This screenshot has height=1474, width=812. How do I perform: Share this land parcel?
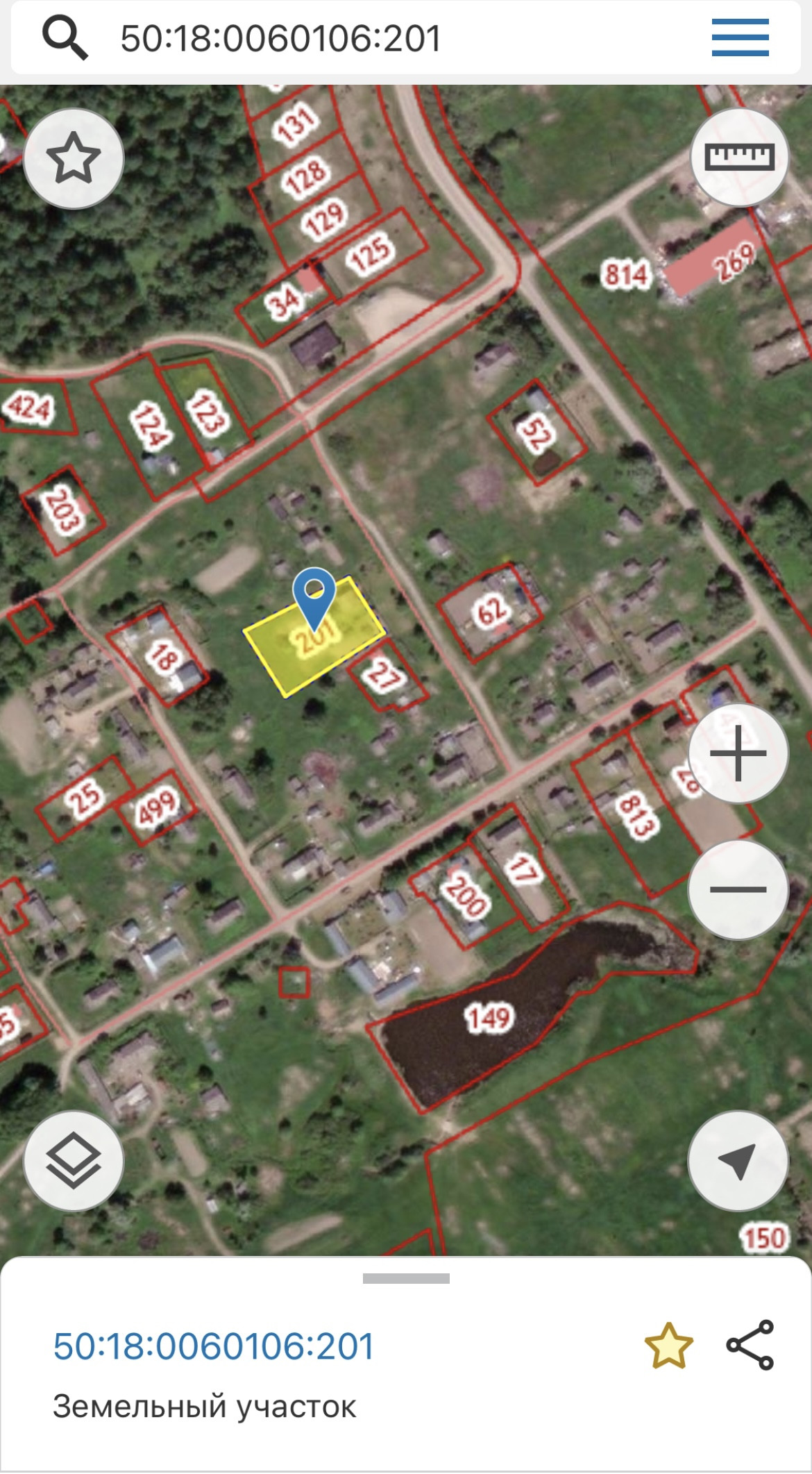(750, 1346)
